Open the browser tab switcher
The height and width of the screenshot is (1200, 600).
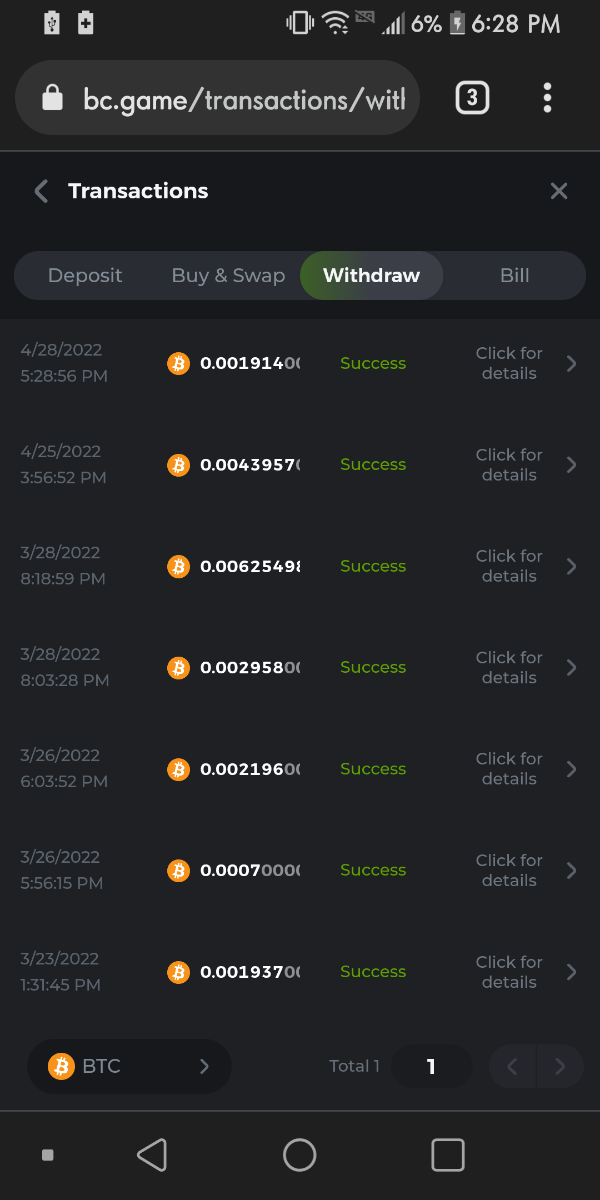[x=473, y=98]
